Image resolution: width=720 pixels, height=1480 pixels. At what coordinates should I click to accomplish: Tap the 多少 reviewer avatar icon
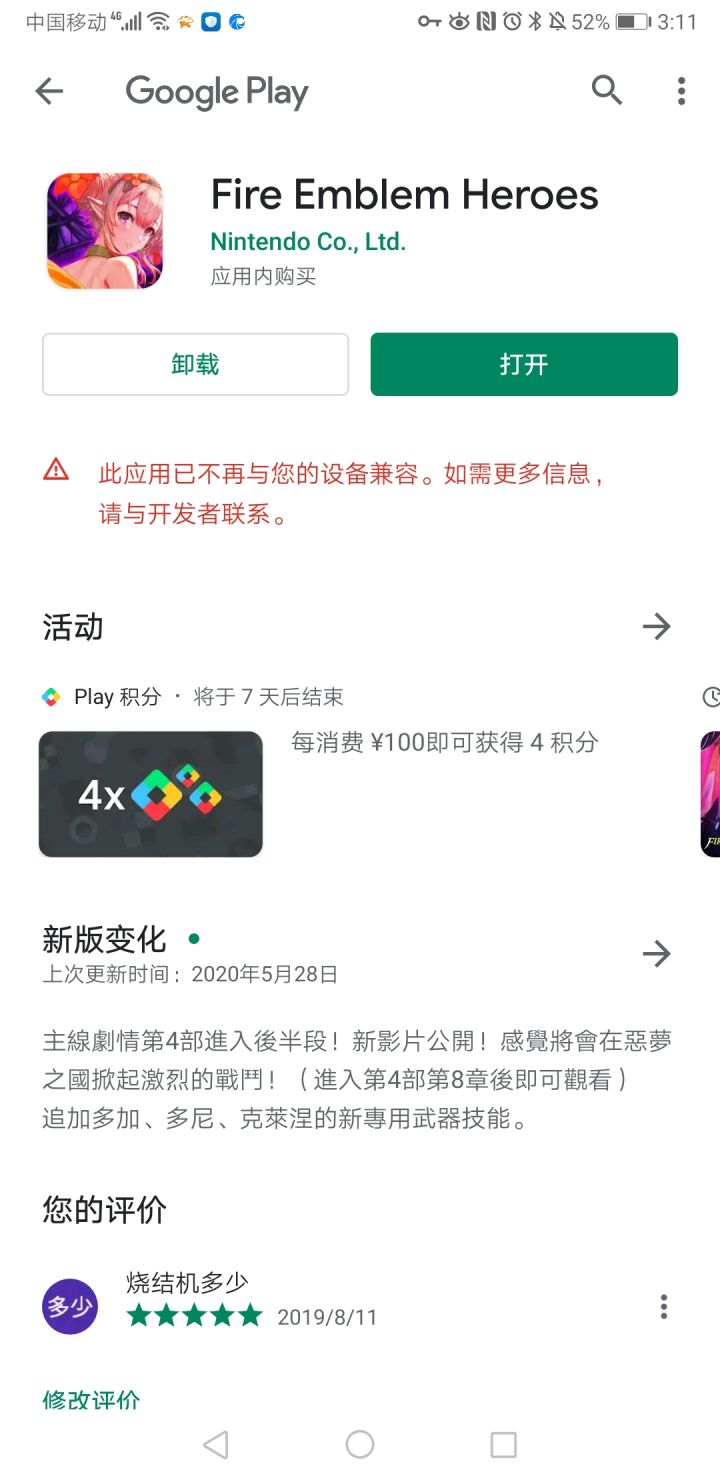pos(69,1305)
